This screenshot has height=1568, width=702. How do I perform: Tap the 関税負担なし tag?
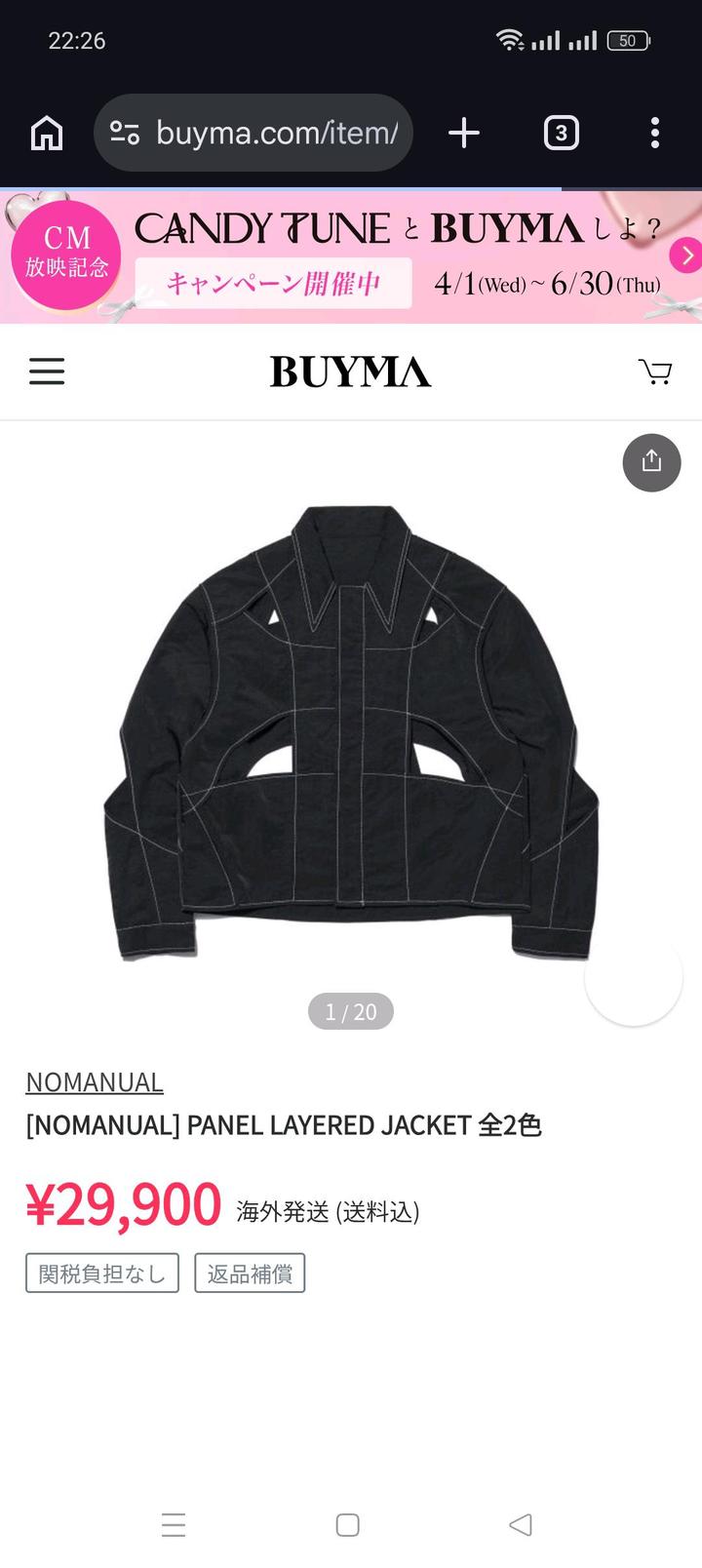102,1274
